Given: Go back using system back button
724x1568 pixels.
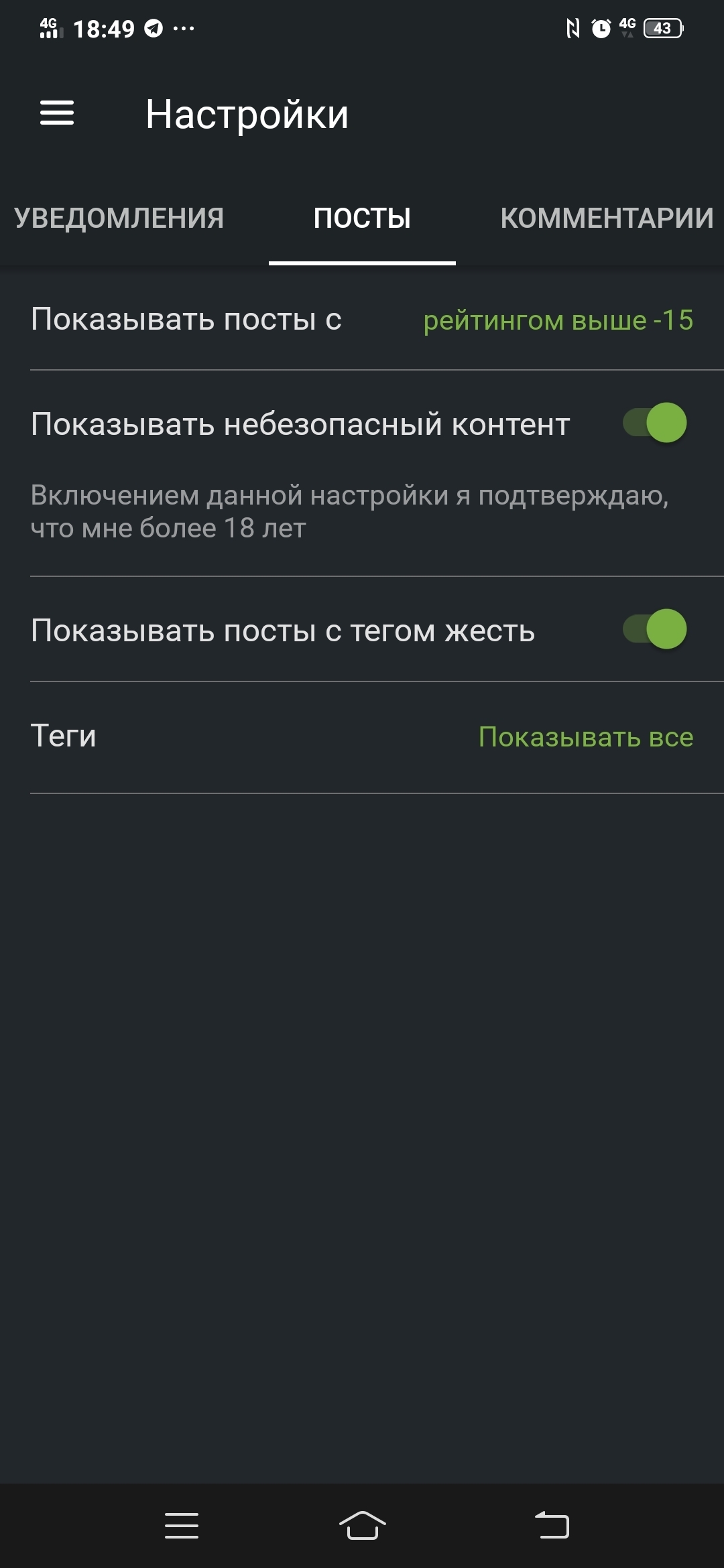Looking at the screenshot, I should click(552, 1526).
